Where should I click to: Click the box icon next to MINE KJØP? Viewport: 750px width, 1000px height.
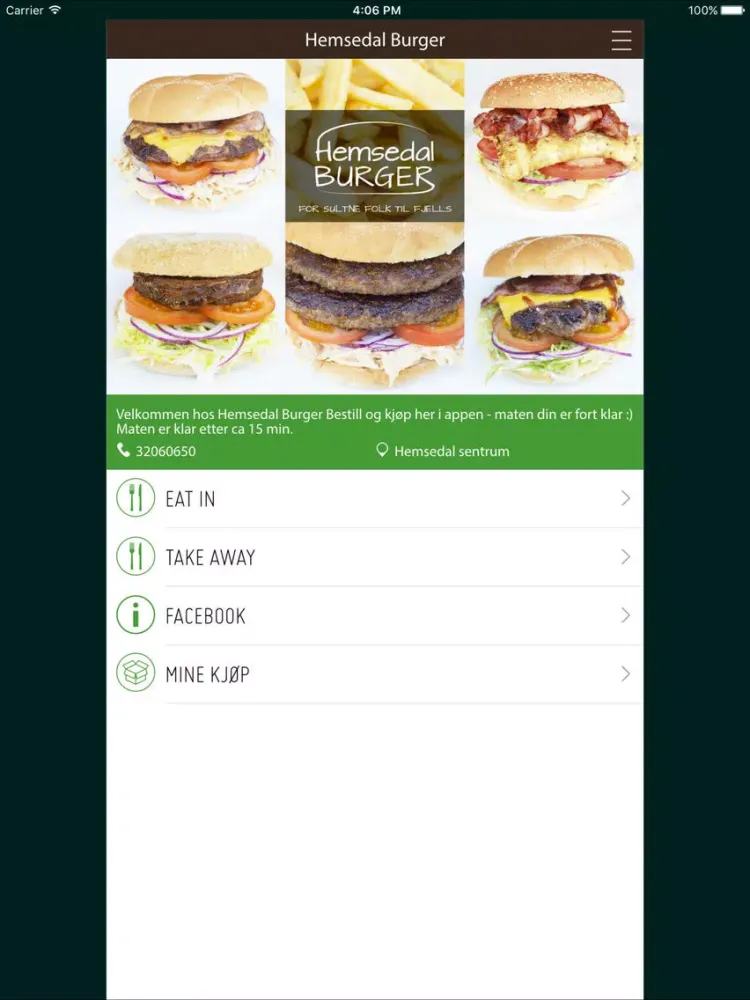click(135, 673)
